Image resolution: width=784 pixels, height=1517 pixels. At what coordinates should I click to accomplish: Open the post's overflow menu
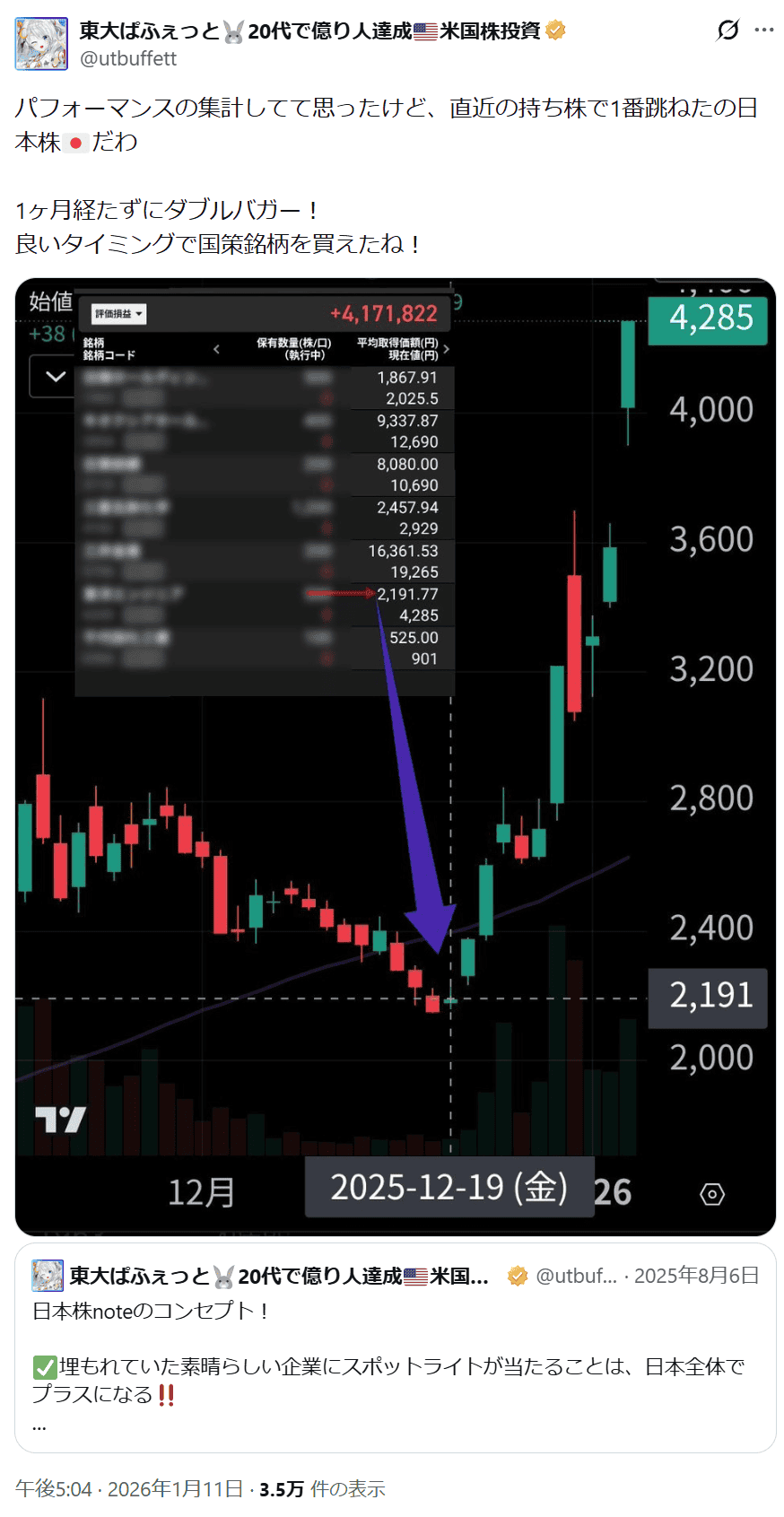tap(764, 31)
